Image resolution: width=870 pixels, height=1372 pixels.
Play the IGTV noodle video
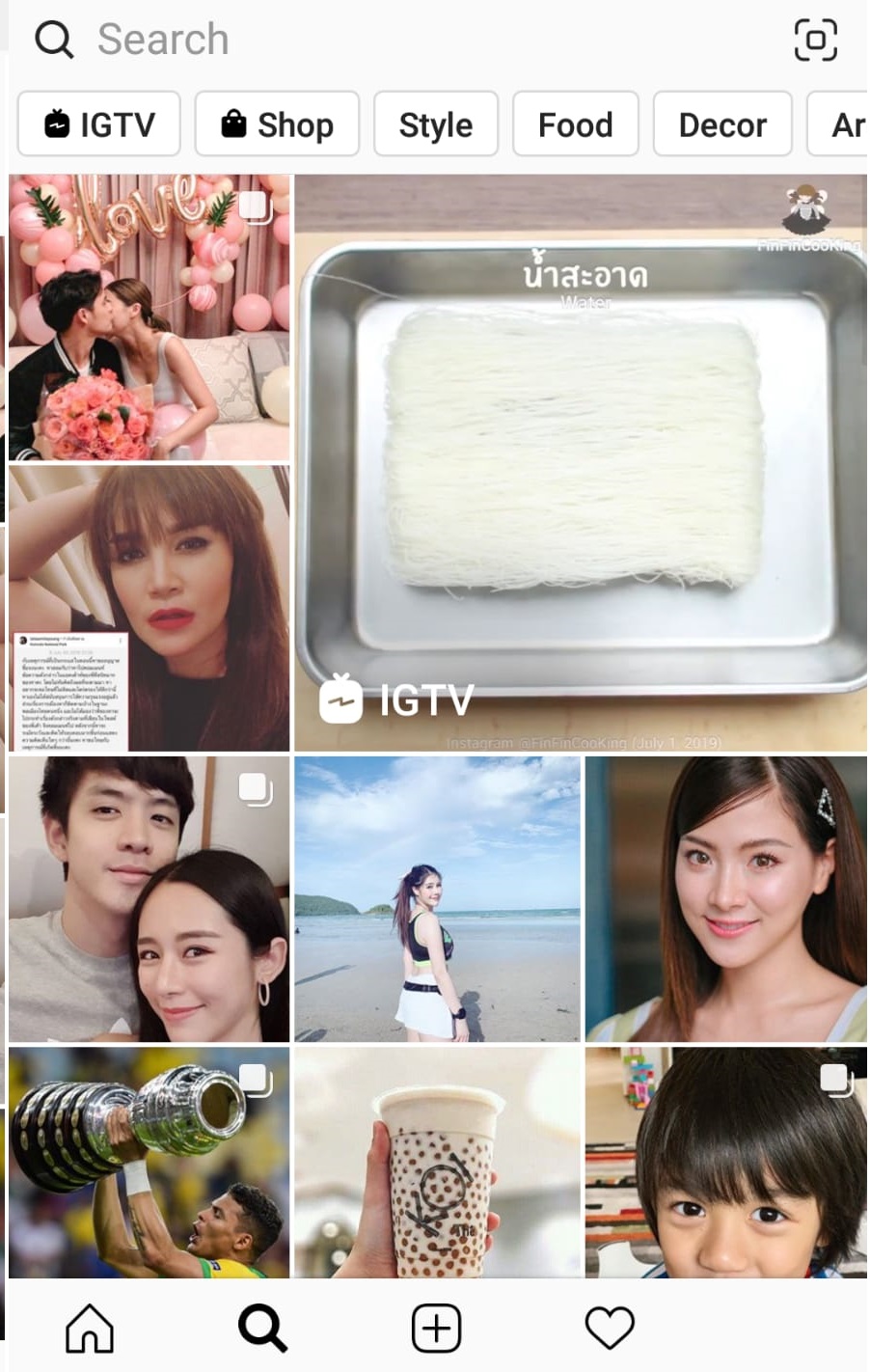point(581,463)
